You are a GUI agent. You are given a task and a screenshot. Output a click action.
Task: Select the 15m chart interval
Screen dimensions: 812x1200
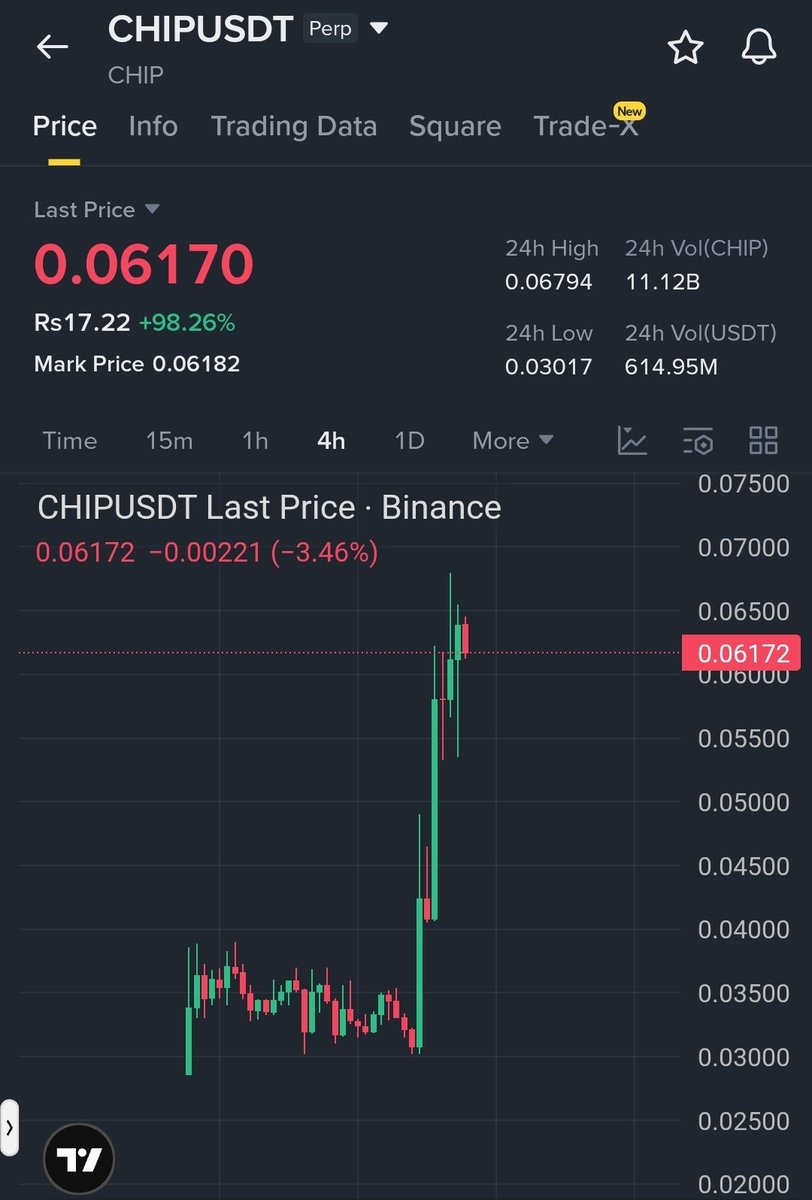pyautogui.click(x=169, y=441)
